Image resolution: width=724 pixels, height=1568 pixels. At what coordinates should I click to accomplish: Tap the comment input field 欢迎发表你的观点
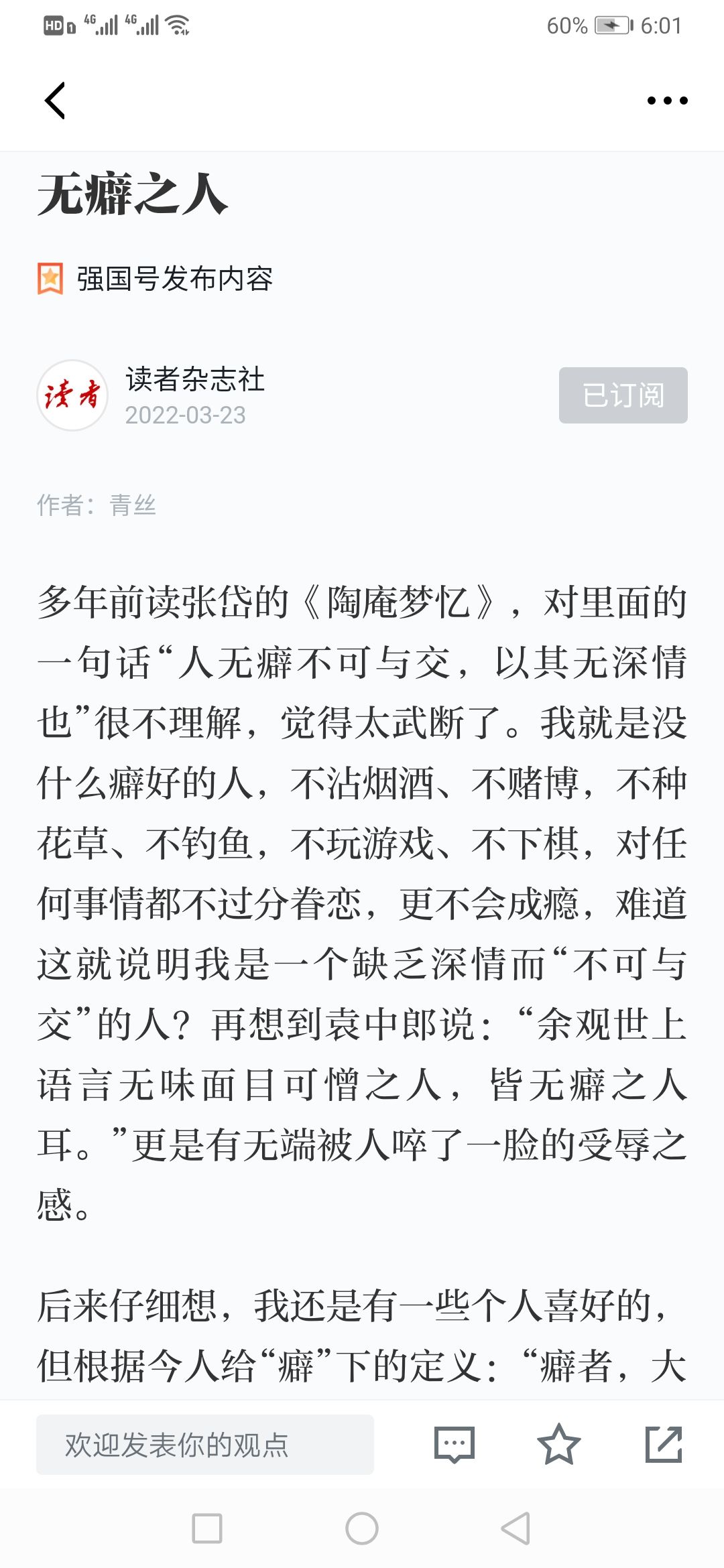(205, 1444)
